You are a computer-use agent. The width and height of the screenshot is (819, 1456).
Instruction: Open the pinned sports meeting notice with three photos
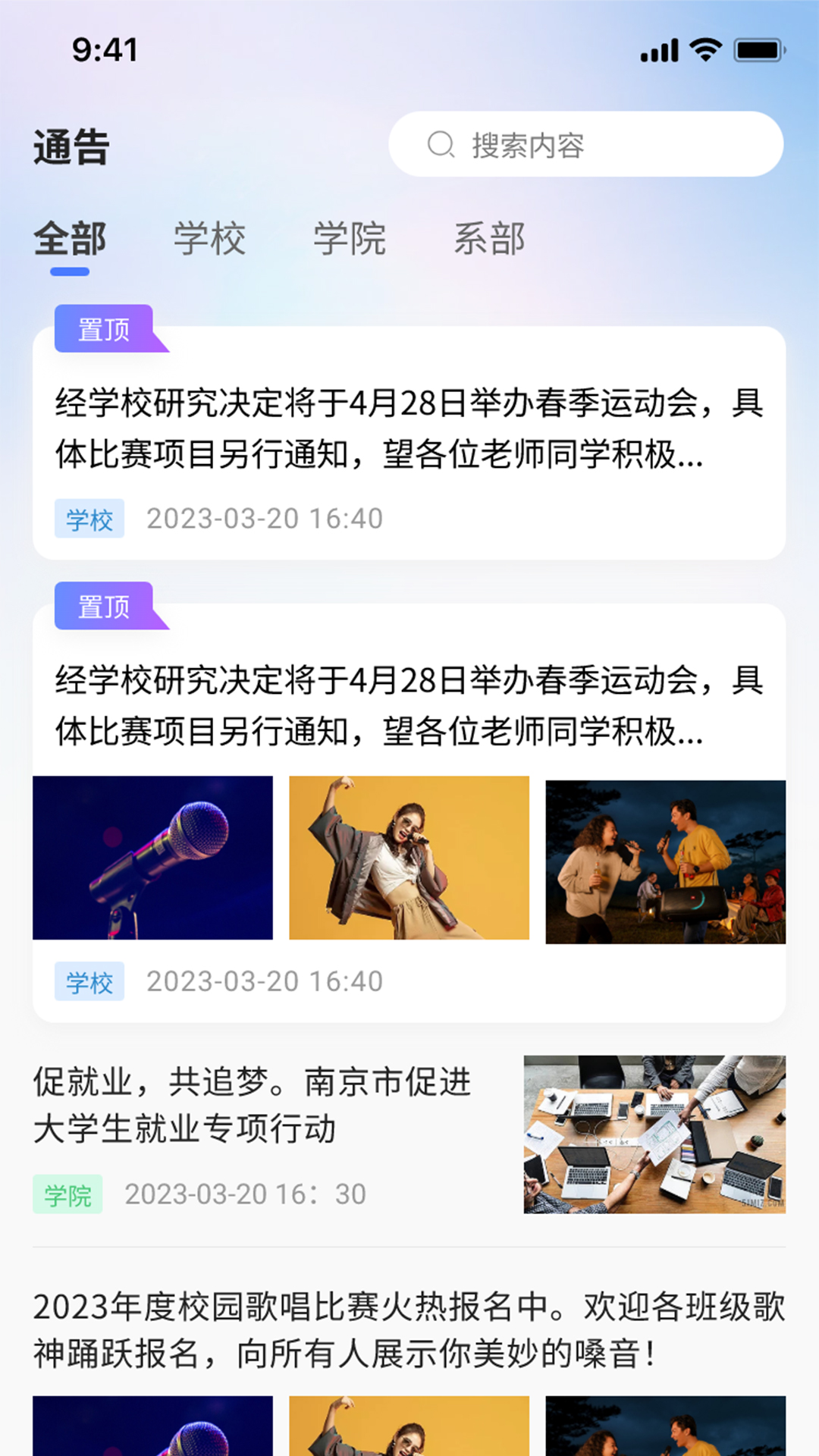[409, 707]
